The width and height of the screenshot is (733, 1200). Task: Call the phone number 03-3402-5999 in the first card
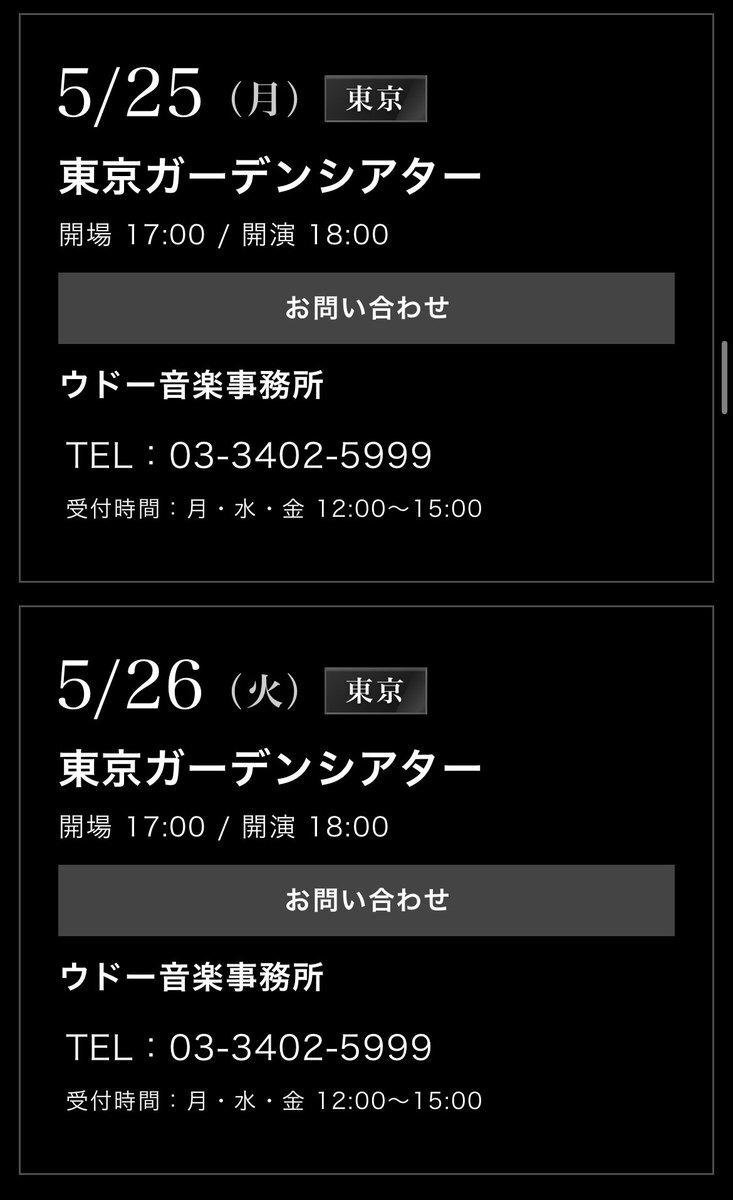click(302, 455)
